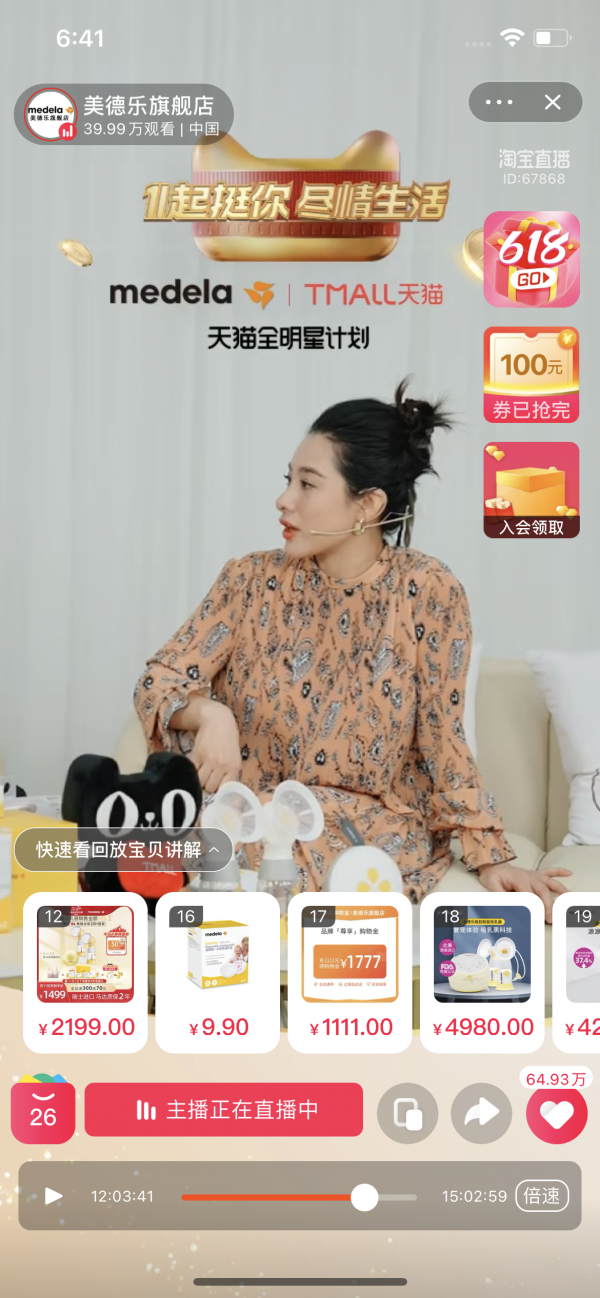Tap 主播正在直播中 to join live

point(224,1110)
